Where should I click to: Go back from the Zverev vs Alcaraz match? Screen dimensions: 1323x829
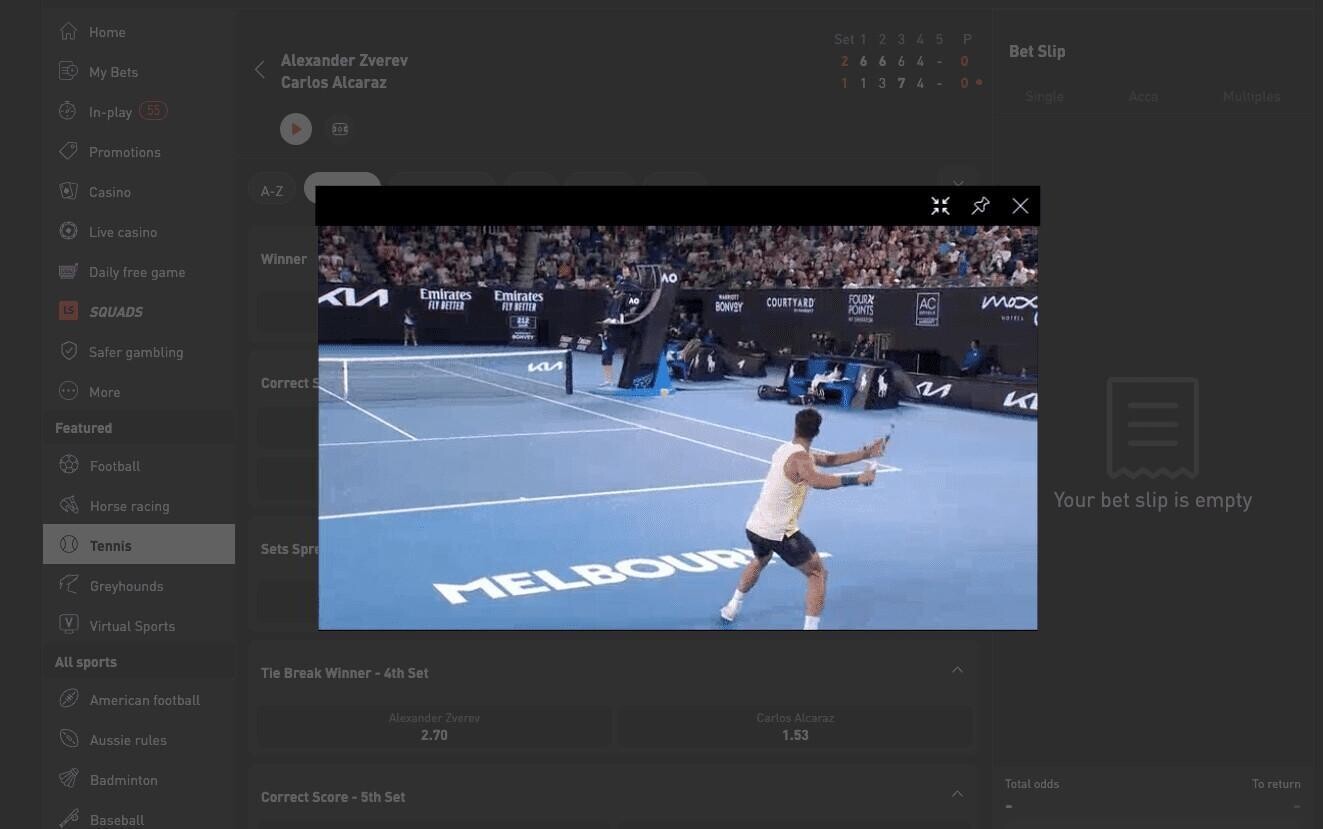point(260,70)
